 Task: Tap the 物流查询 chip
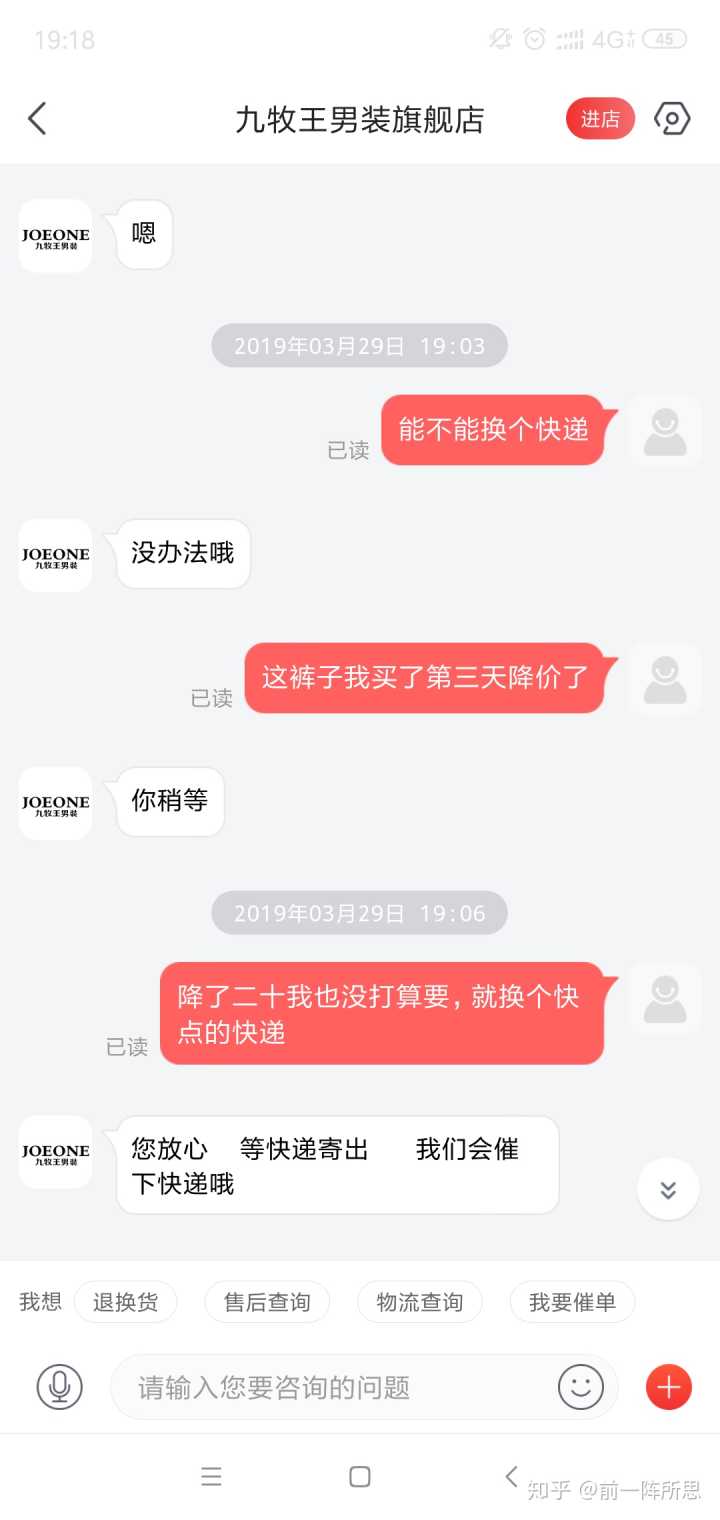[419, 1302]
